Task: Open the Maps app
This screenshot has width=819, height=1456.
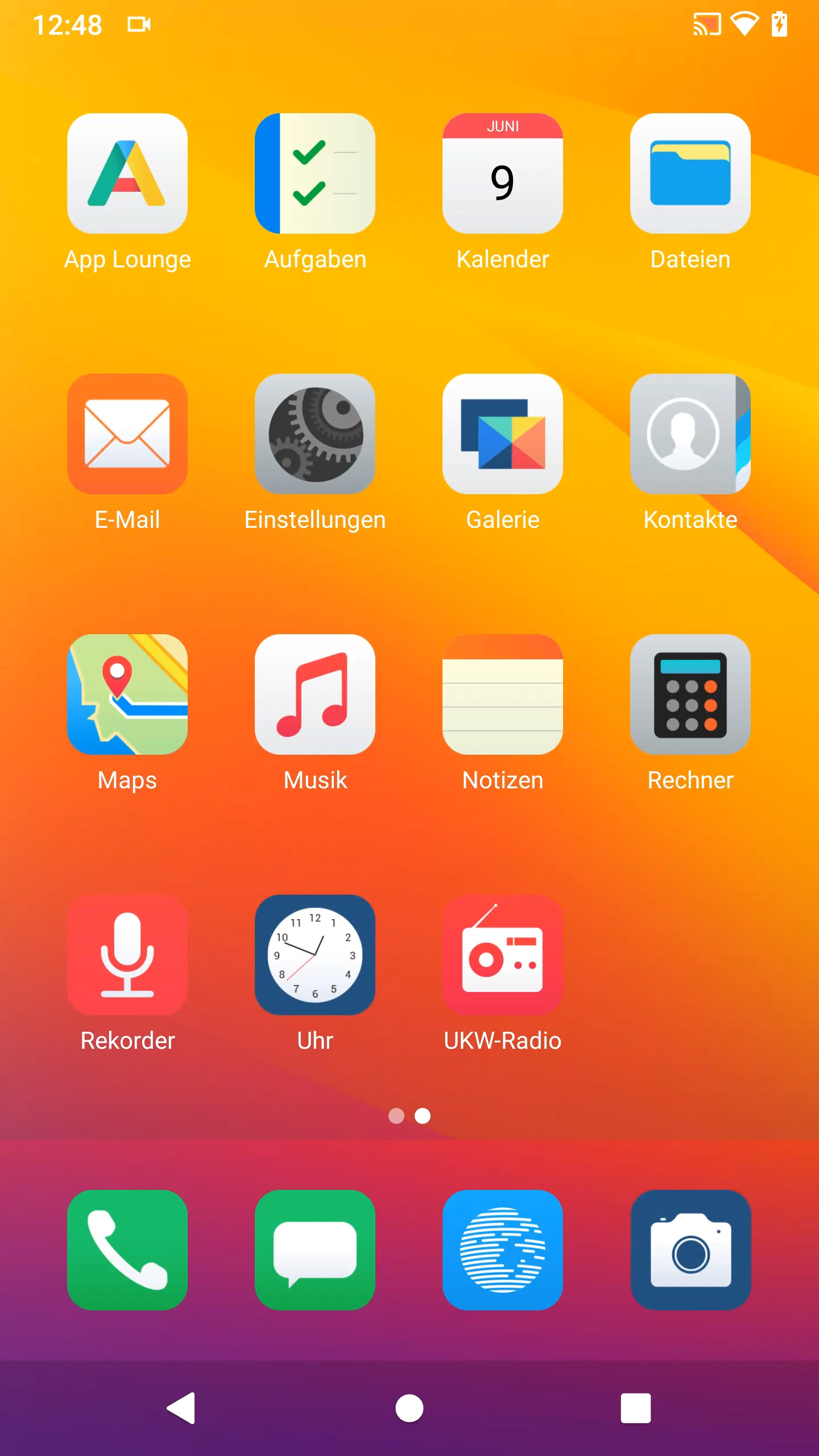Action: pos(127,694)
